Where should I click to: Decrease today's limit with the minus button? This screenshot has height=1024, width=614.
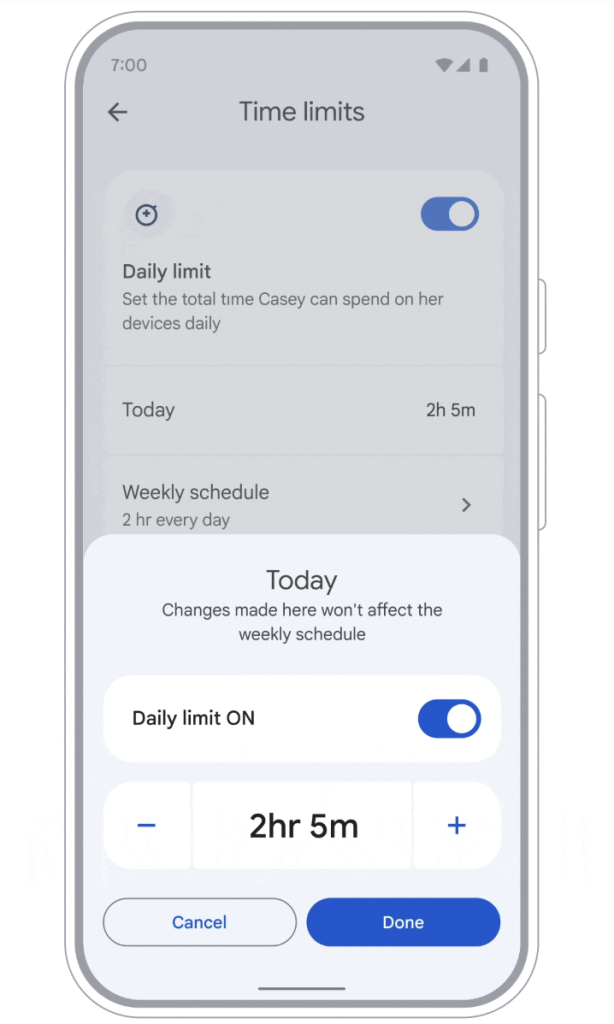147,825
